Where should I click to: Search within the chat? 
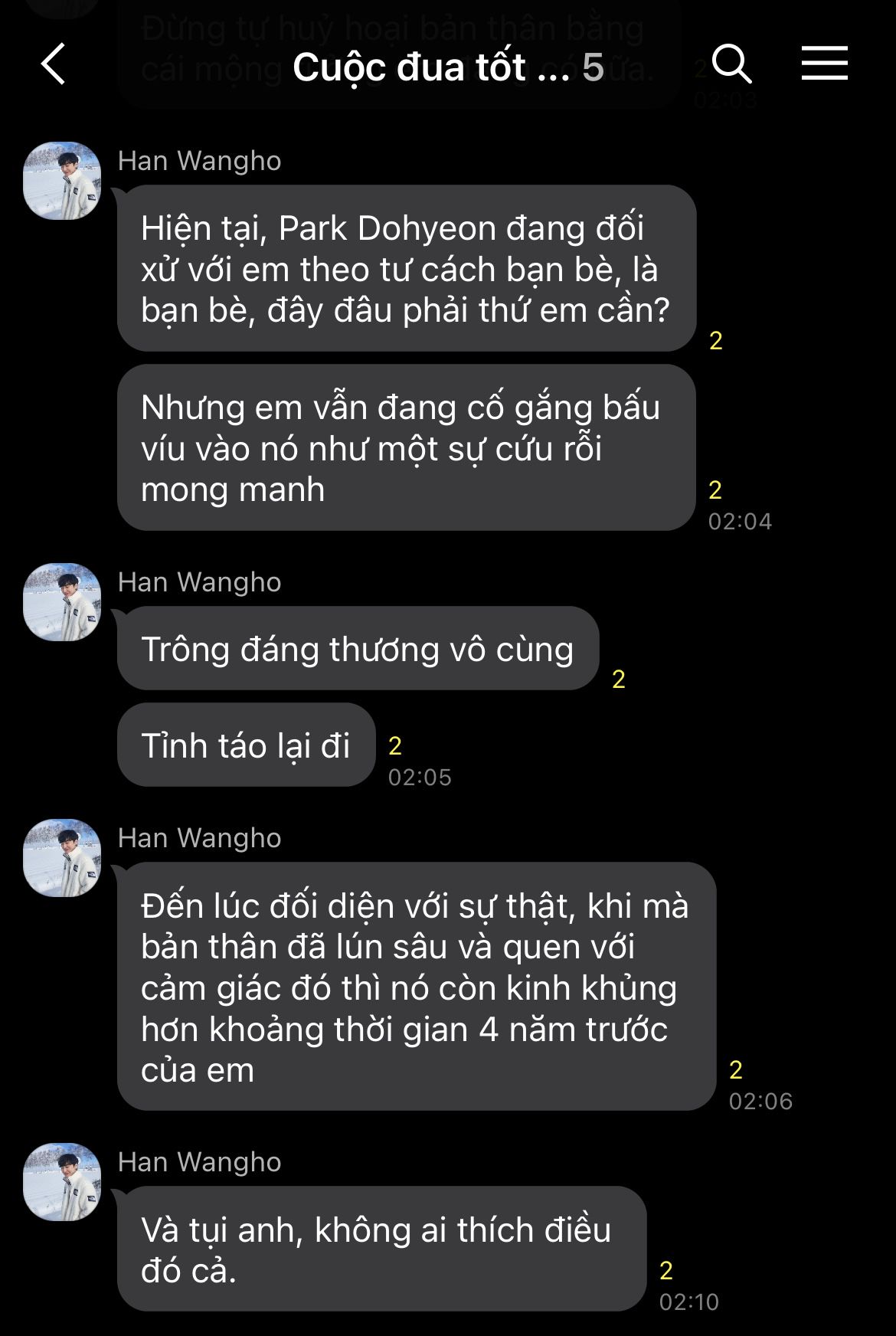click(731, 64)
